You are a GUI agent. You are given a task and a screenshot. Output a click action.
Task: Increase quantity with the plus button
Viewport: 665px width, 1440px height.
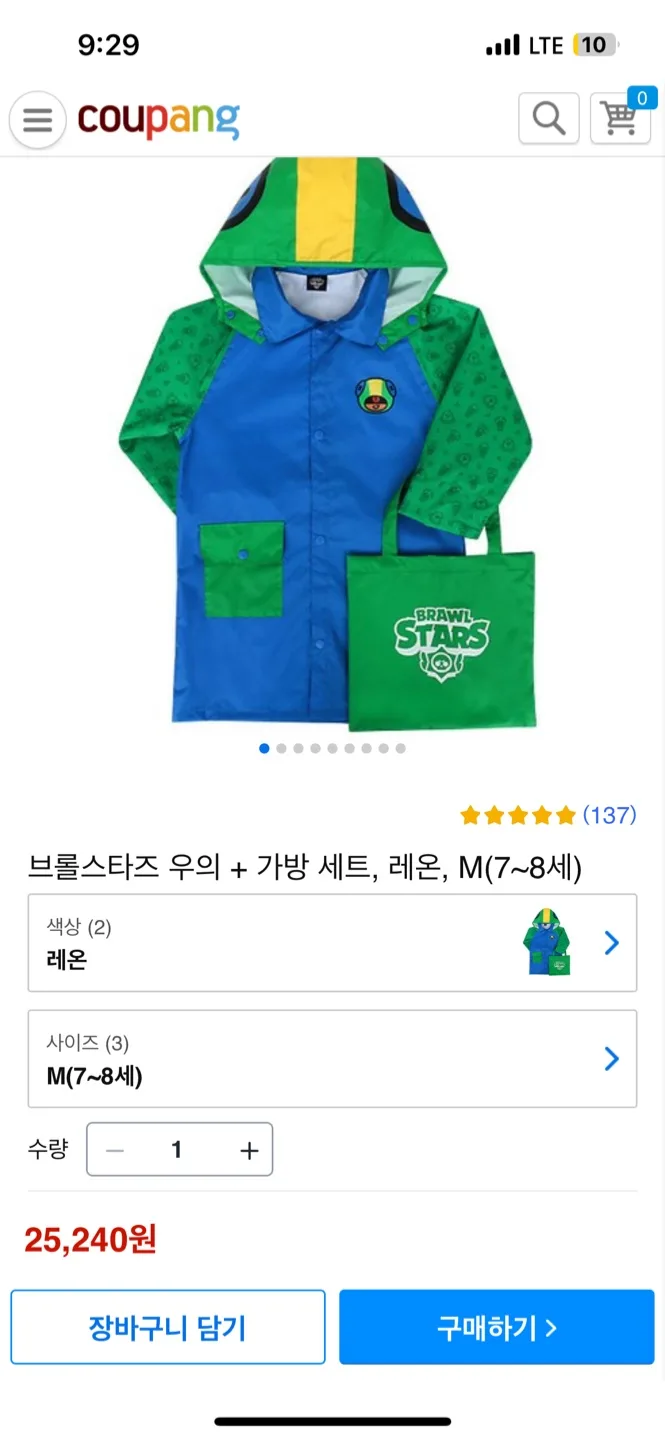tap(249, 1150)
